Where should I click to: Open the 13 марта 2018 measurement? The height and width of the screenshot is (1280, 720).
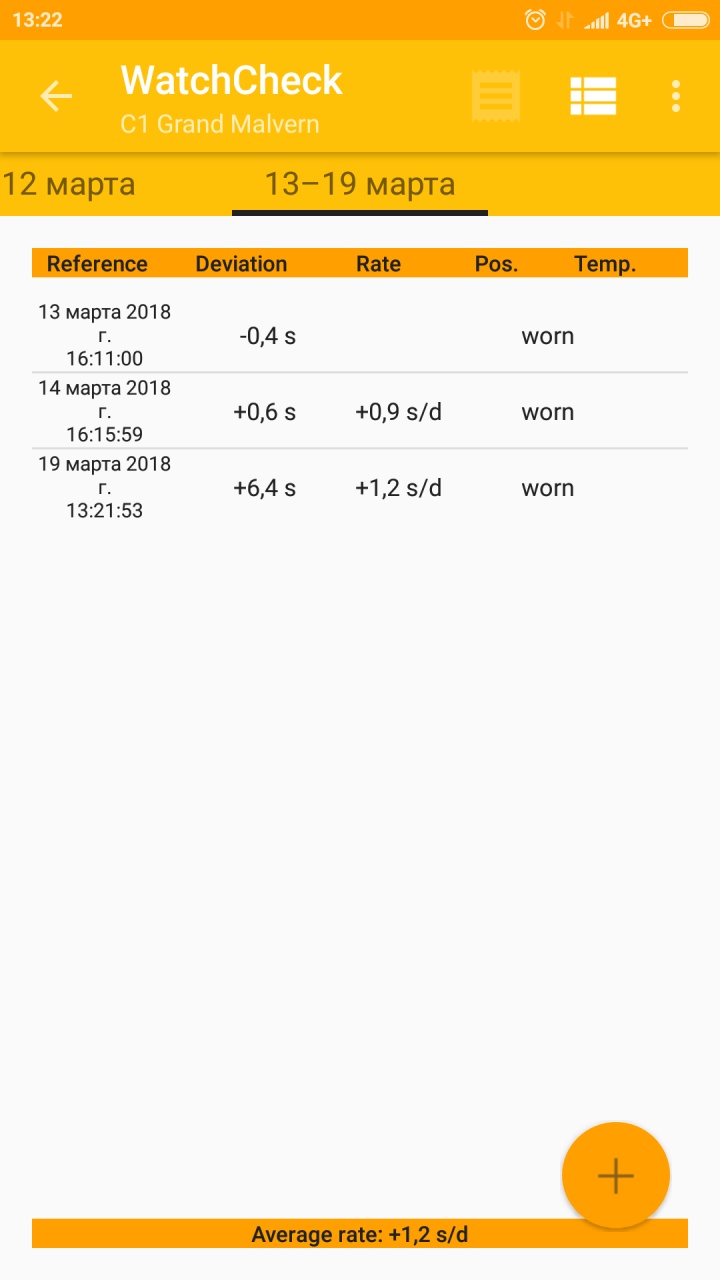360,336
